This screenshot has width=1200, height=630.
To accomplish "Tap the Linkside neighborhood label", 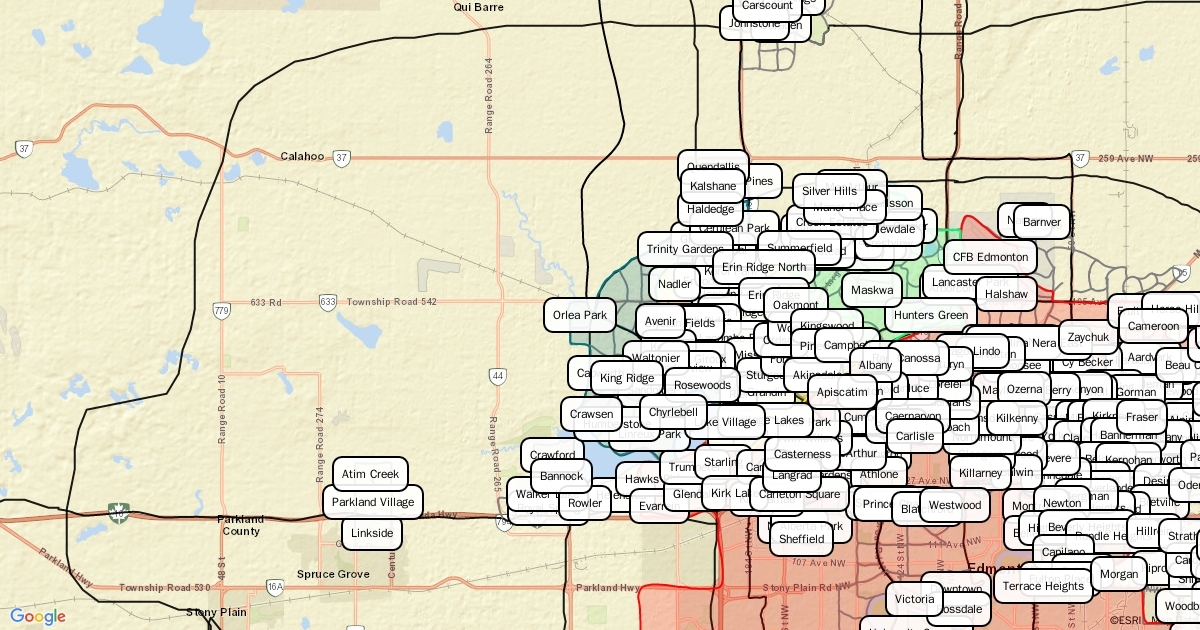I will [x=372, y=533].
